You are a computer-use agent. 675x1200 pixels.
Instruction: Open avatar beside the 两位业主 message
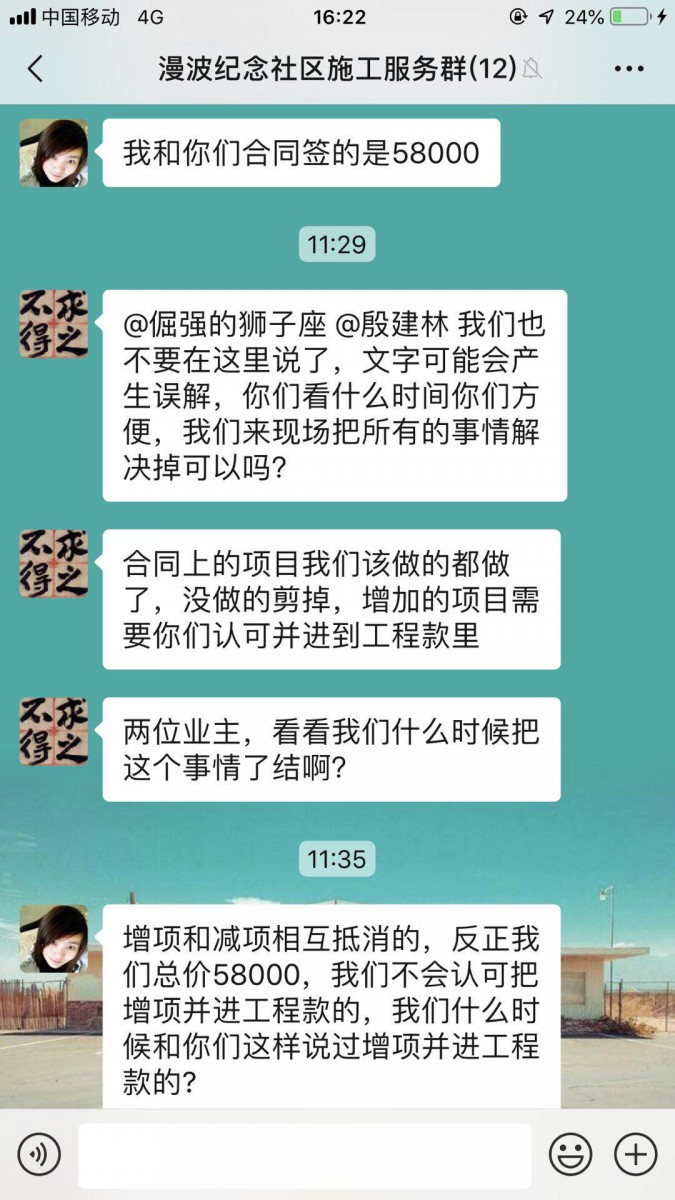tap(54, 732)
